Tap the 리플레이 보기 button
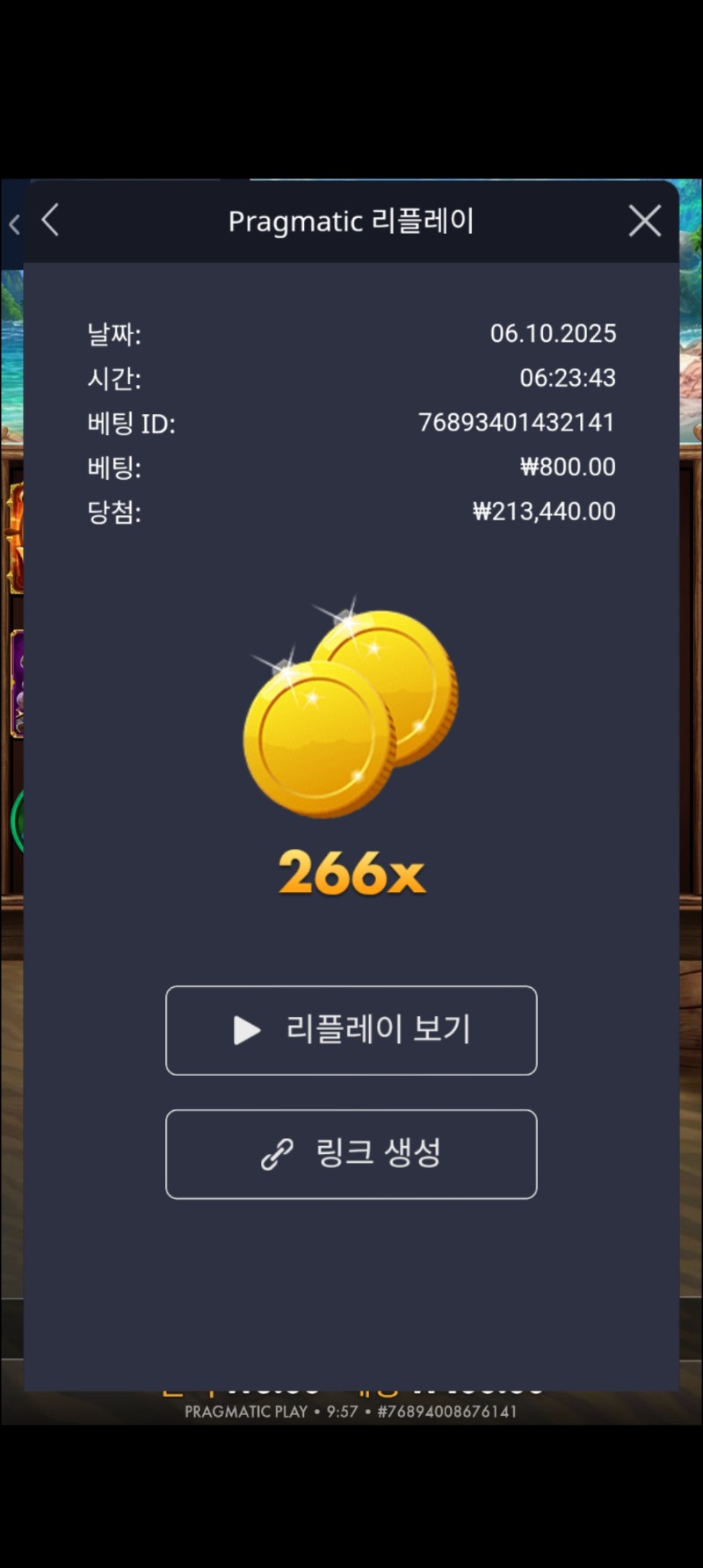Viewport: 703px width, 1568px height. click(351, 1030)
